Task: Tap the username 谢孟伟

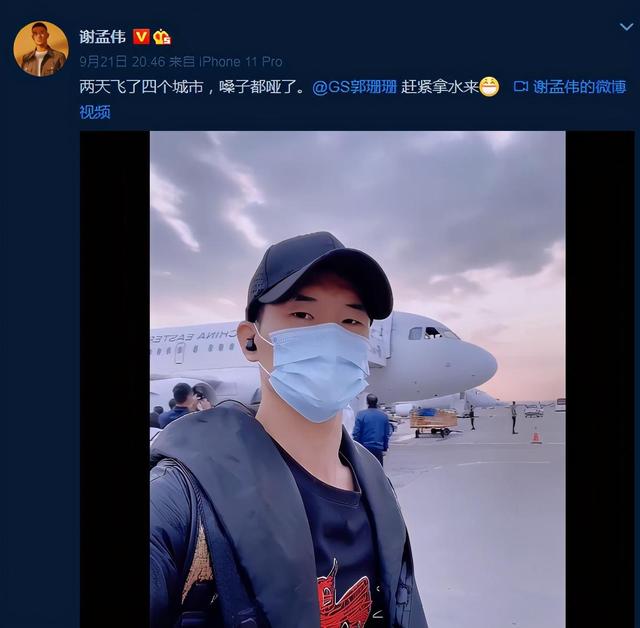Action: [x=103, y=36]
